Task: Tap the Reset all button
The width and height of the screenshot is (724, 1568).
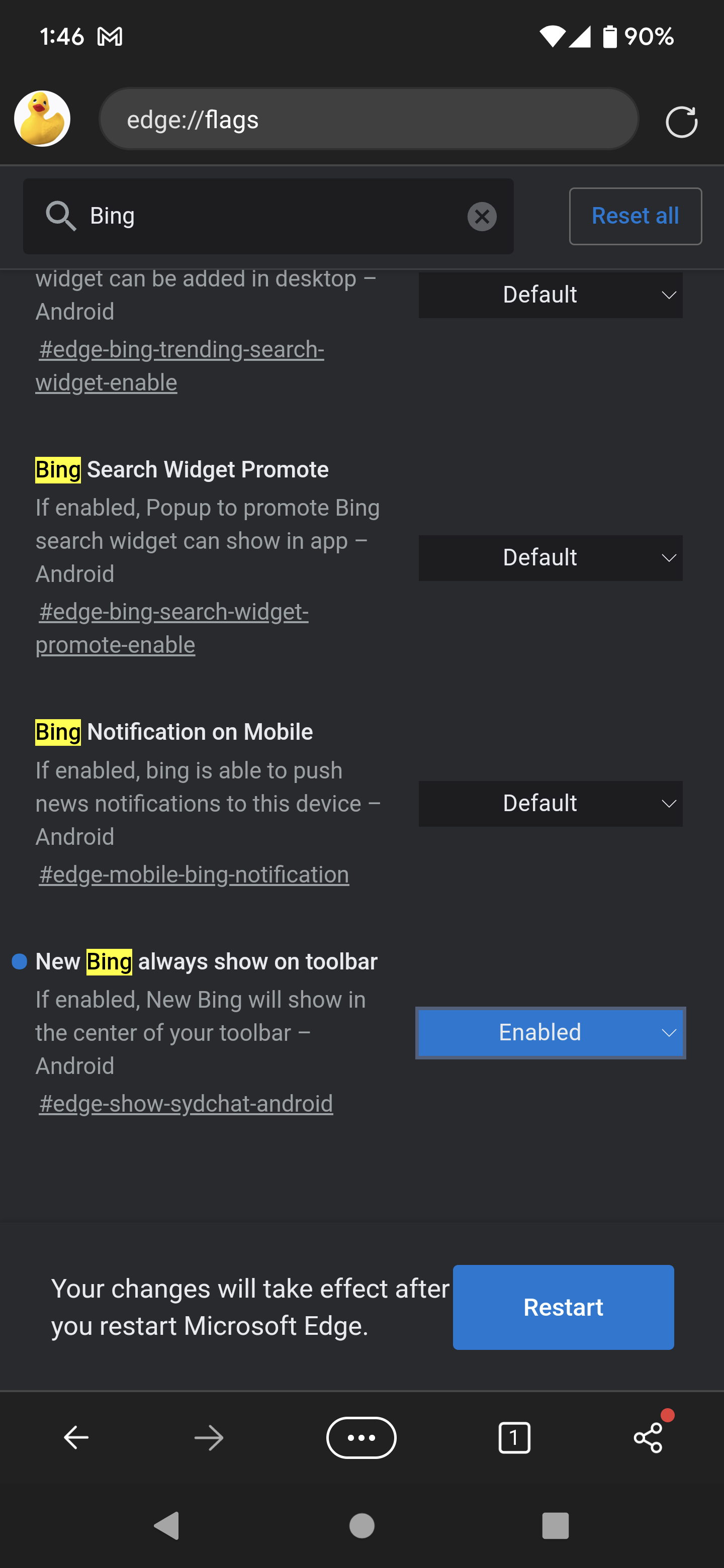Action: point(635,216)
